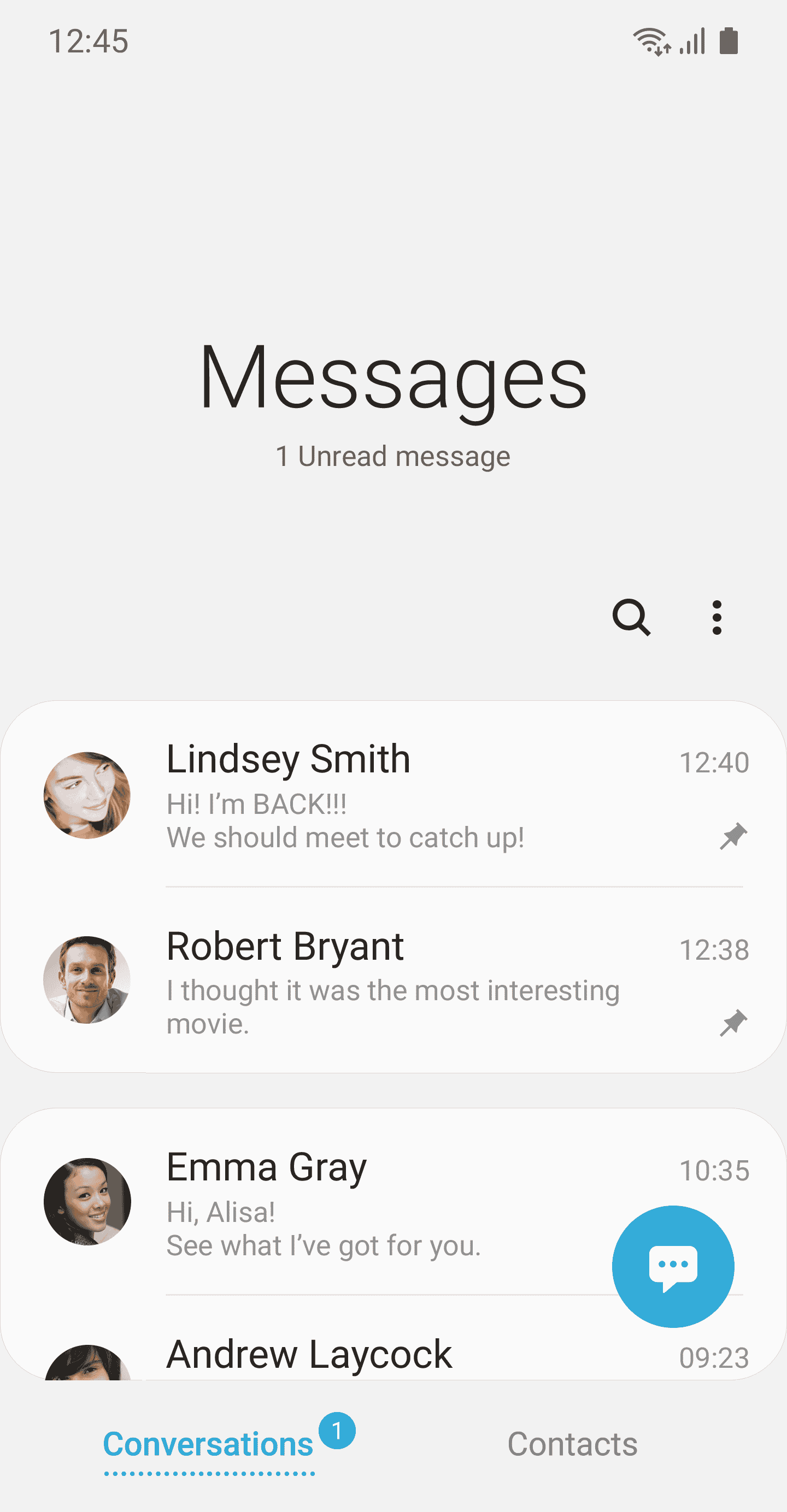Image resolution: width=787 pixels, height=1512 pixels.
Task: Switch to the Contacts tab
Action: pos(572,1444)
